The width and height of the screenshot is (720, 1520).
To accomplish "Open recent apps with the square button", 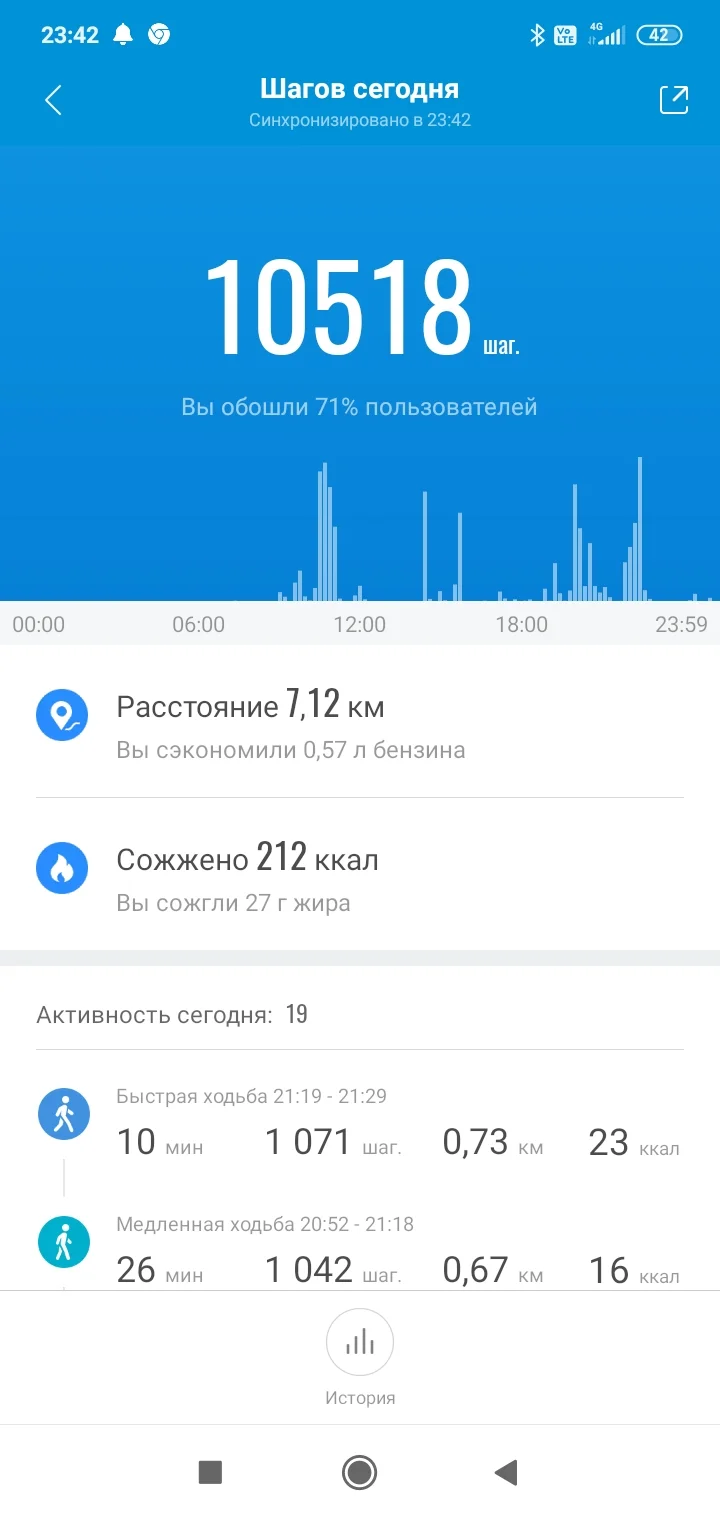I will [210, 1472].
